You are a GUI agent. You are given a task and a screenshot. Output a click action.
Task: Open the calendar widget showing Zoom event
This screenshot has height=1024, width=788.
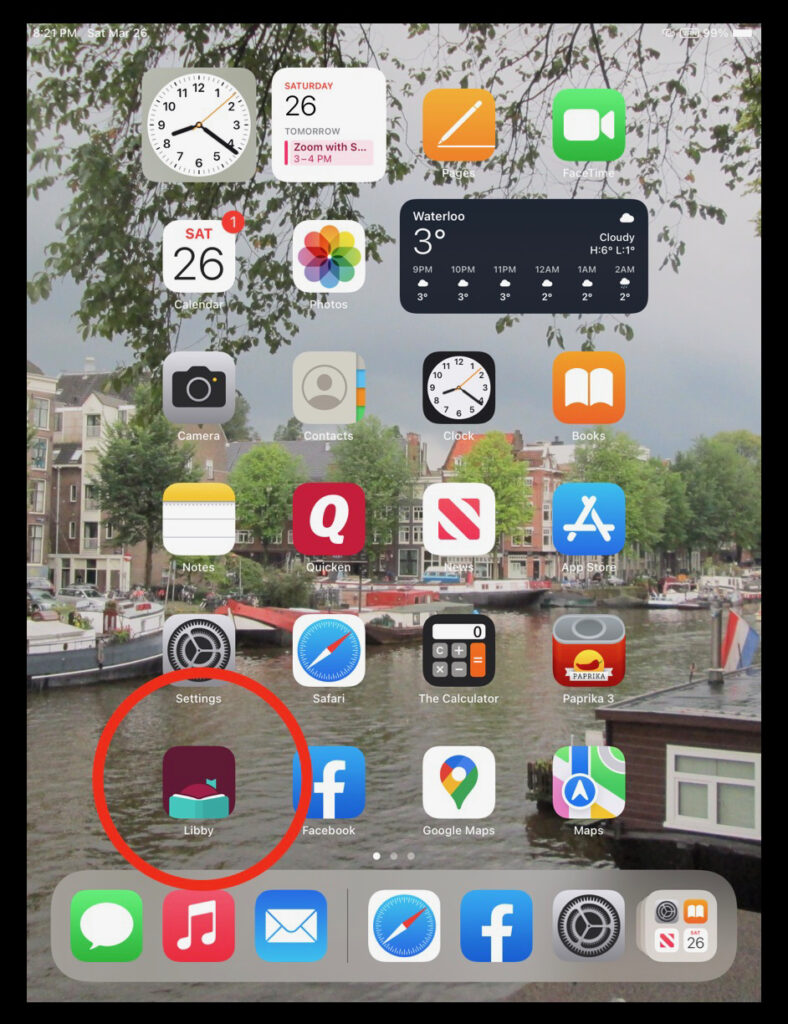click(329, 125)
